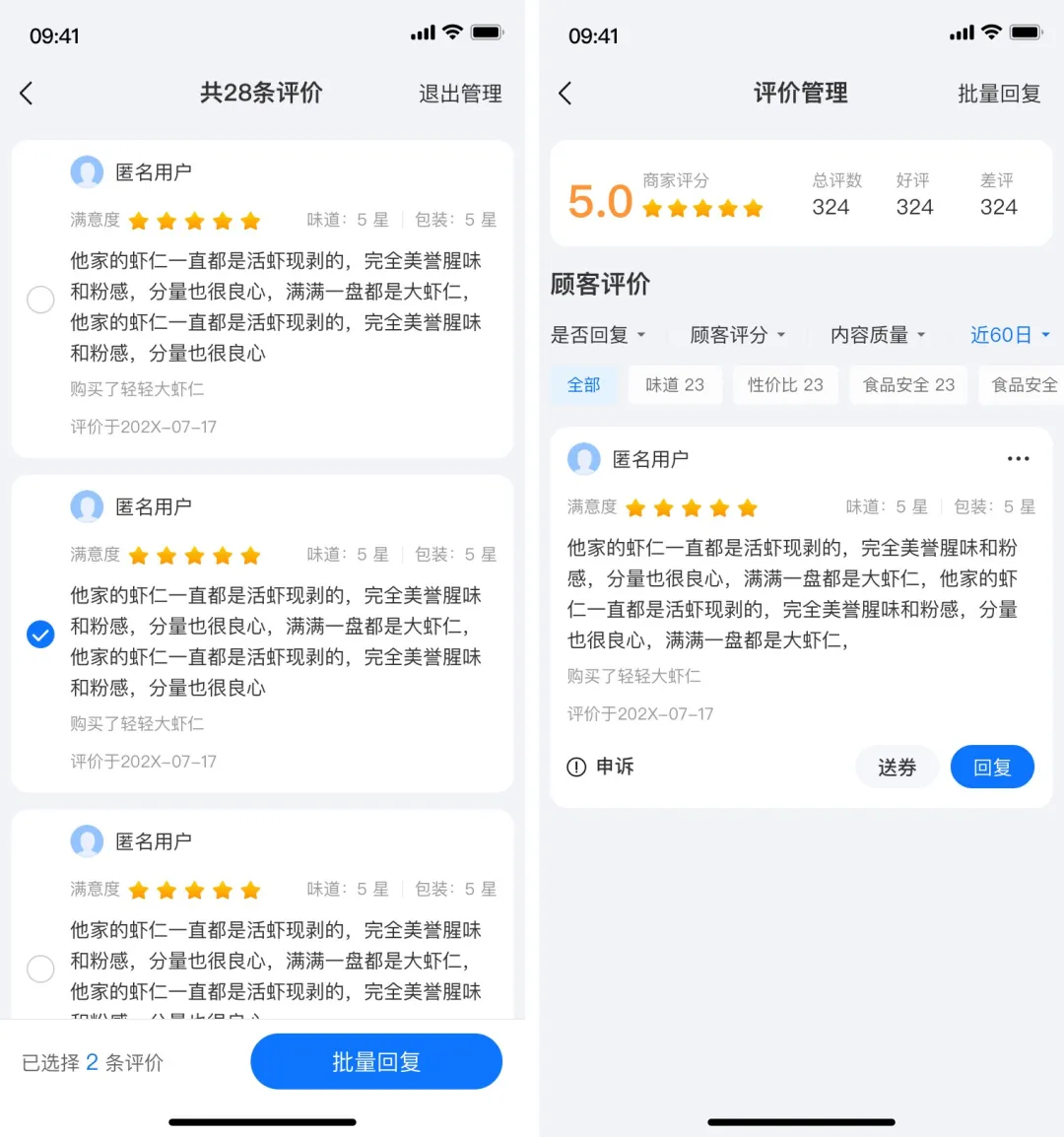Image resolution: width=1064 pixels, height=1137 pixels.
Task: Tap 送券 to send a coupon
Action: [x=897, y=768]
